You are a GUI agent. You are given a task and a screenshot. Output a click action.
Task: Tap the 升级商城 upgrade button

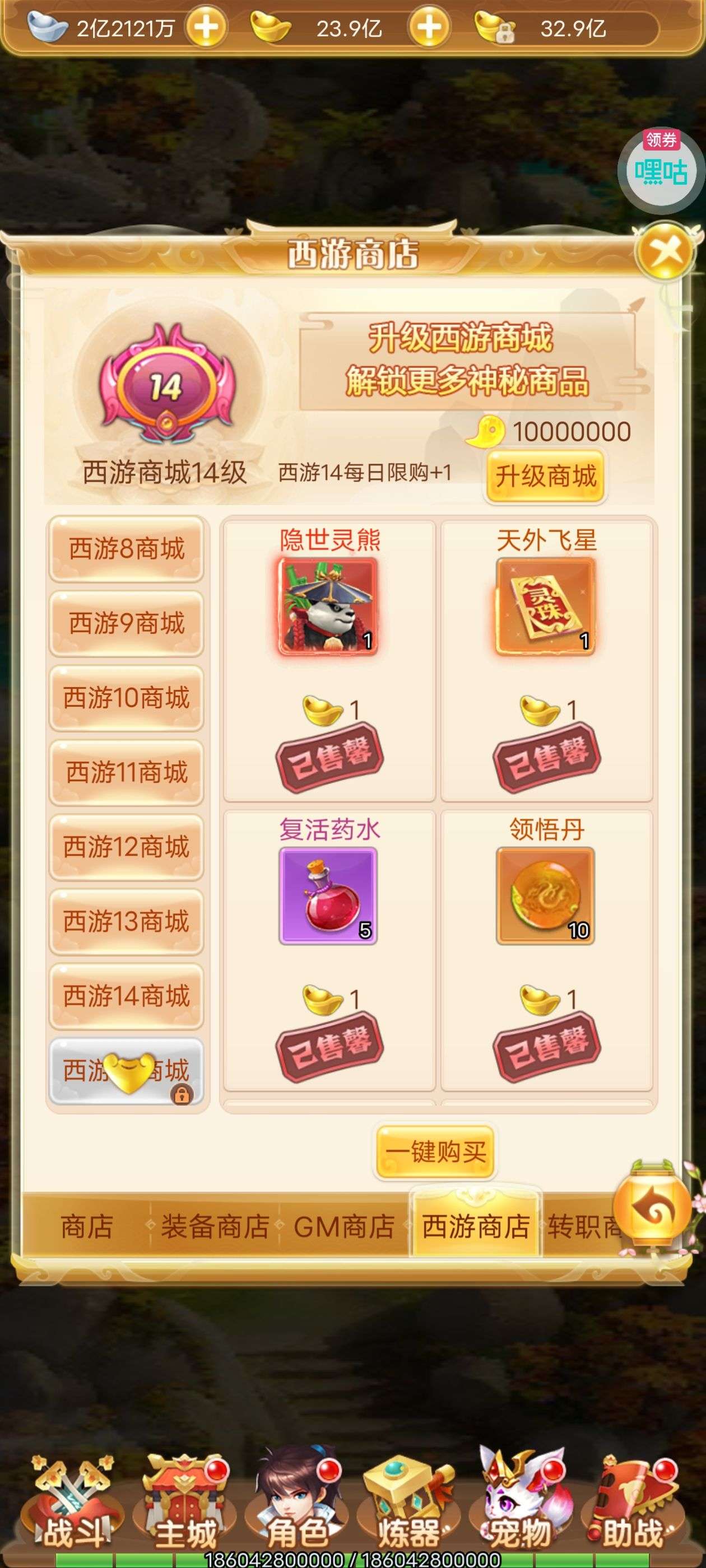pos(545,476)
